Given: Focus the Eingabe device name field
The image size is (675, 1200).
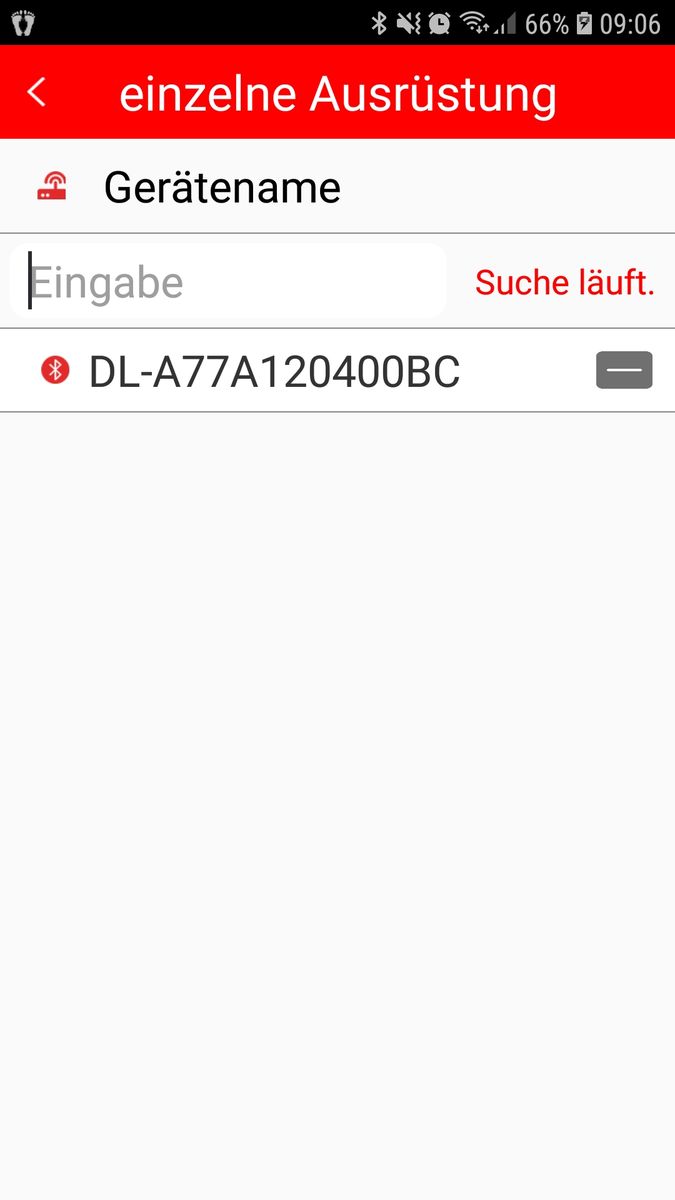Looking at the screenshot, I should pos(228,283).
